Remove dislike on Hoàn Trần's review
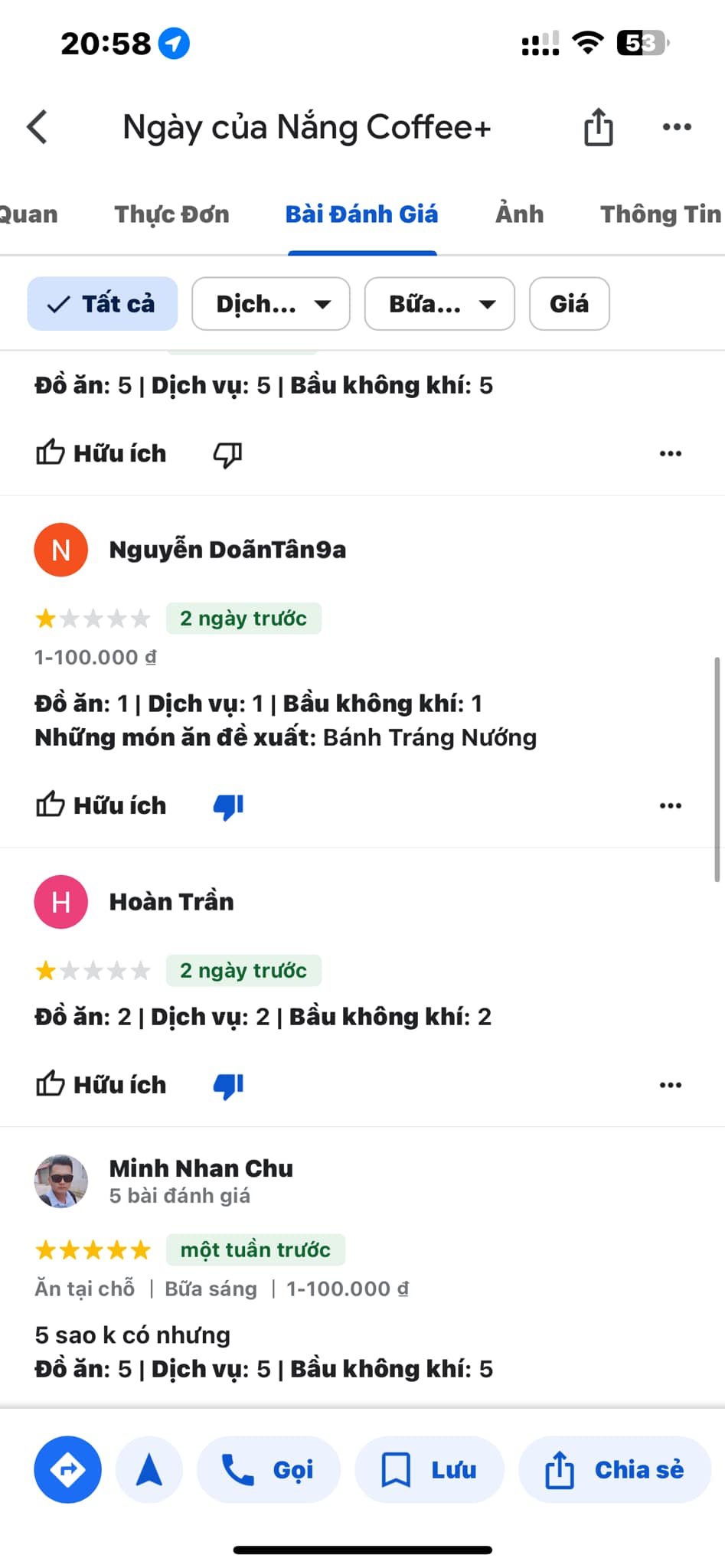Screen dimensions: 725x1568 coord(228,1086)
